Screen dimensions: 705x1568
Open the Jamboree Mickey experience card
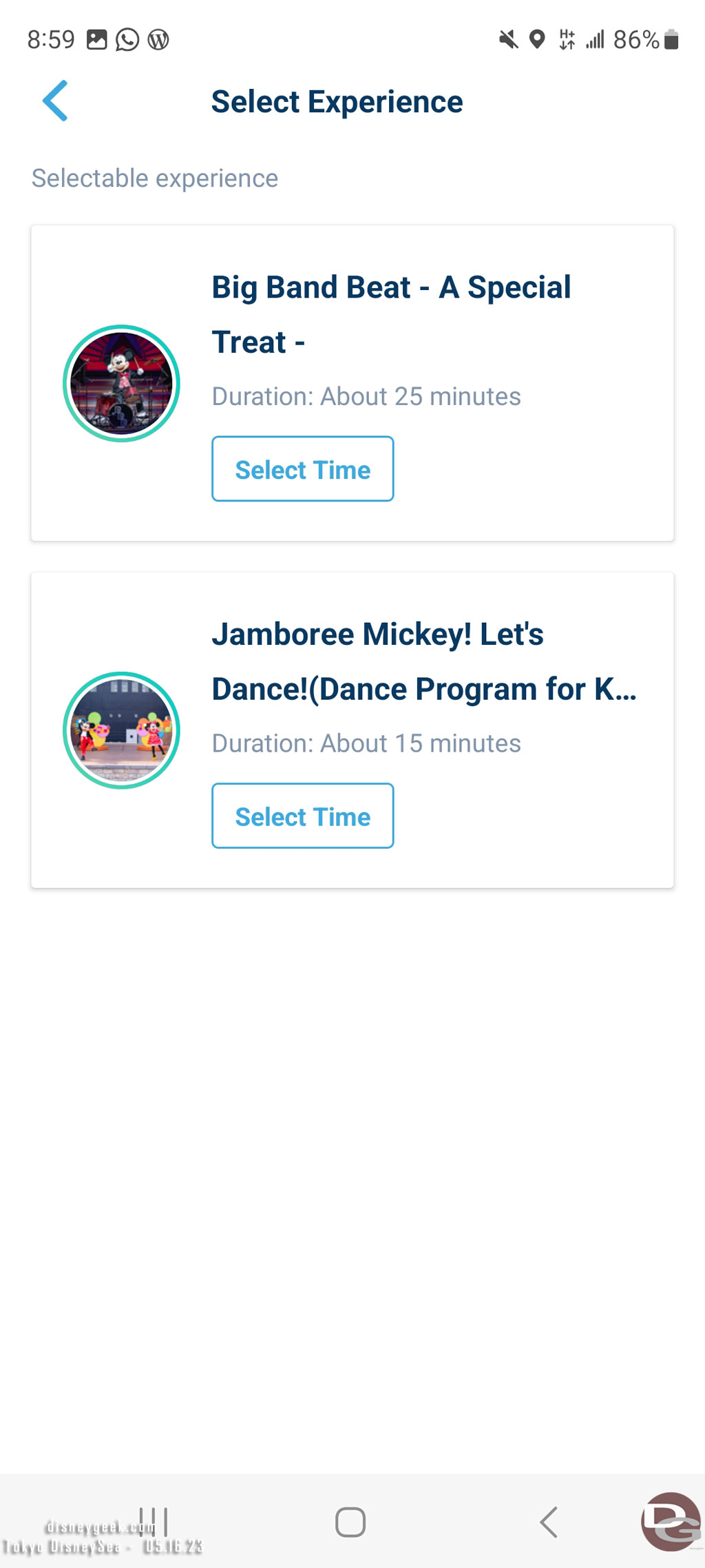click(x=352, y=730)
